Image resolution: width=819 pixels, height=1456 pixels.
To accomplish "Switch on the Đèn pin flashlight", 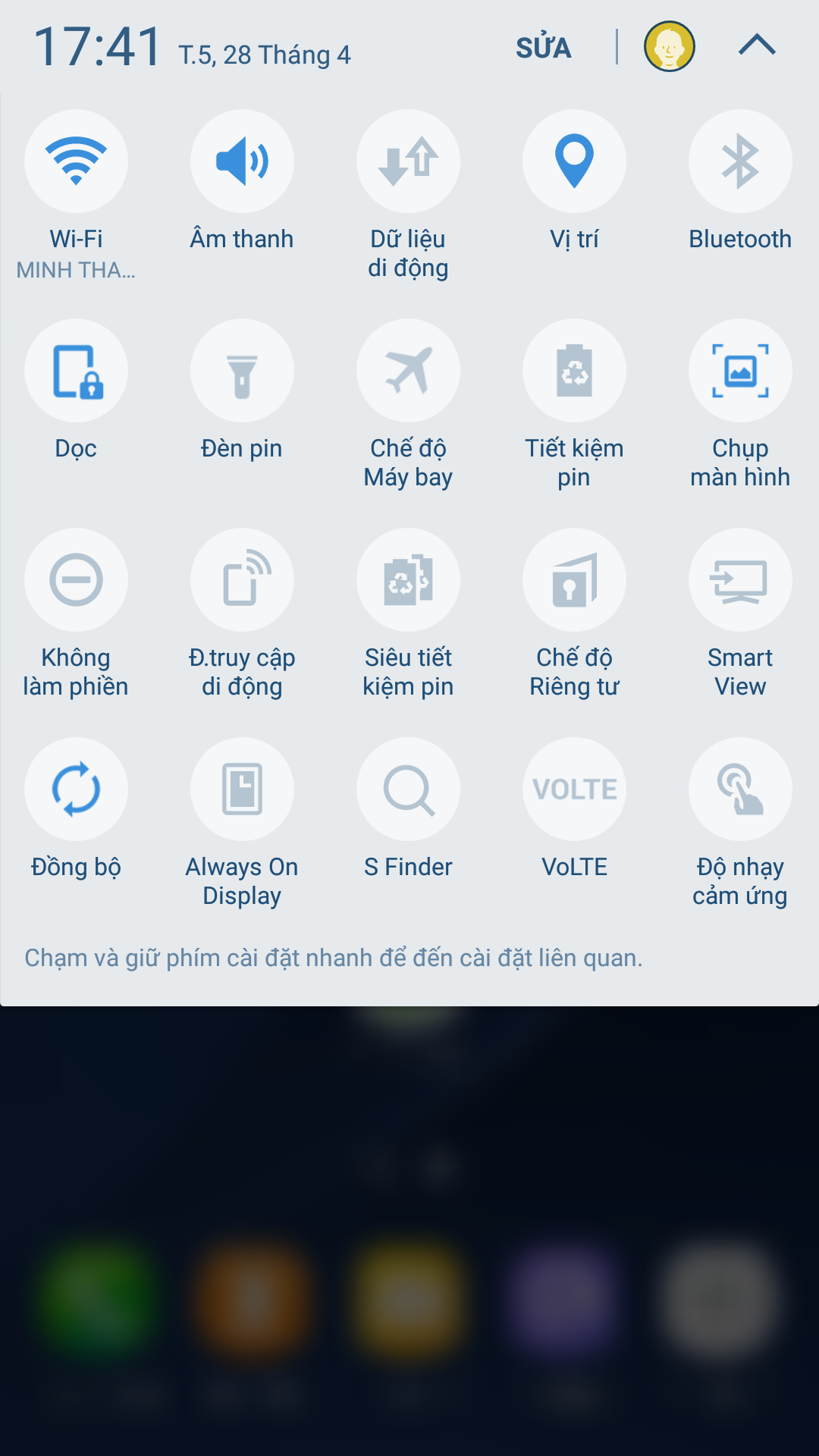I will coord(242,370).
